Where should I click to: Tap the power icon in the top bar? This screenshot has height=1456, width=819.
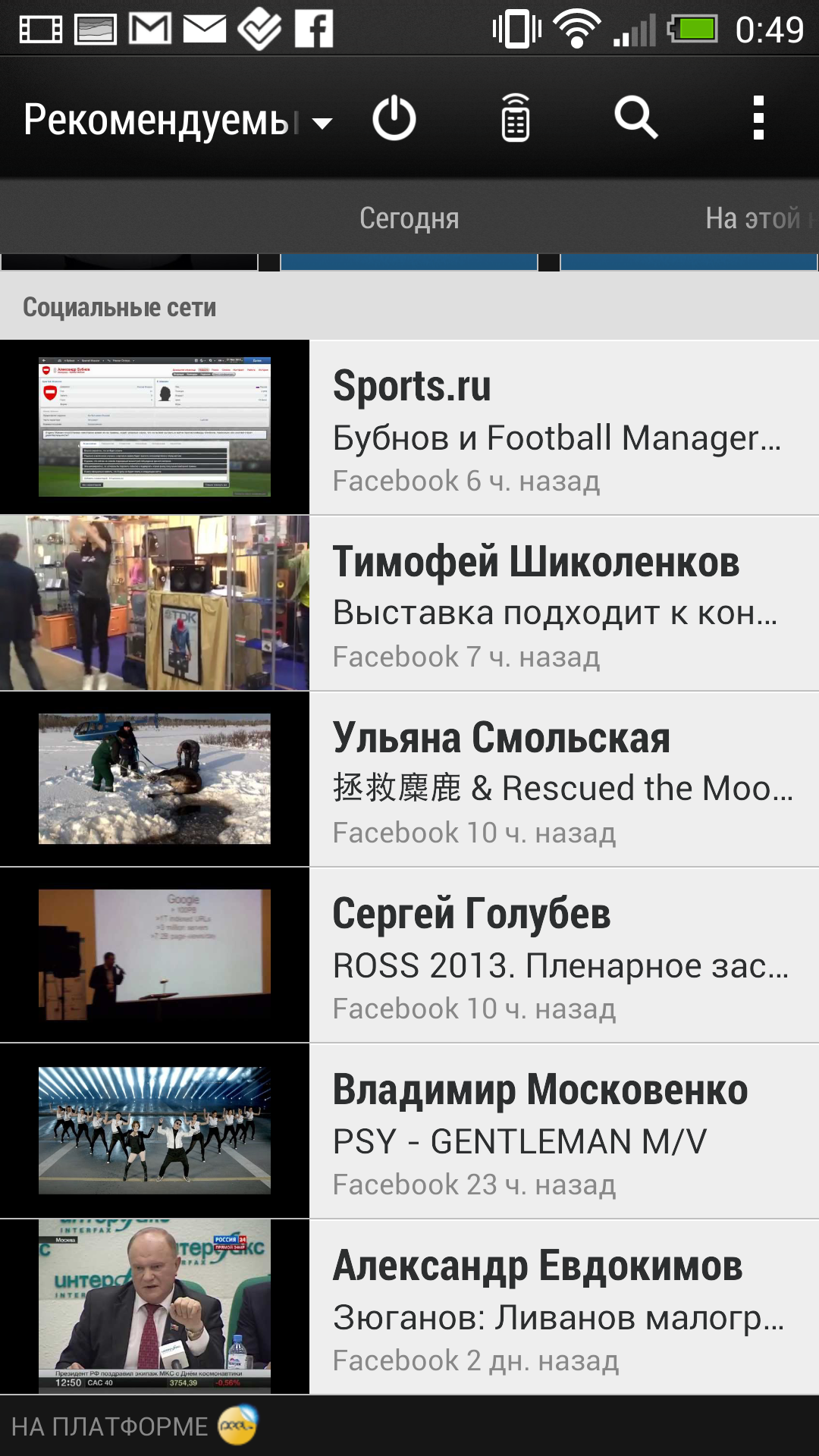(x=394, y=118)
